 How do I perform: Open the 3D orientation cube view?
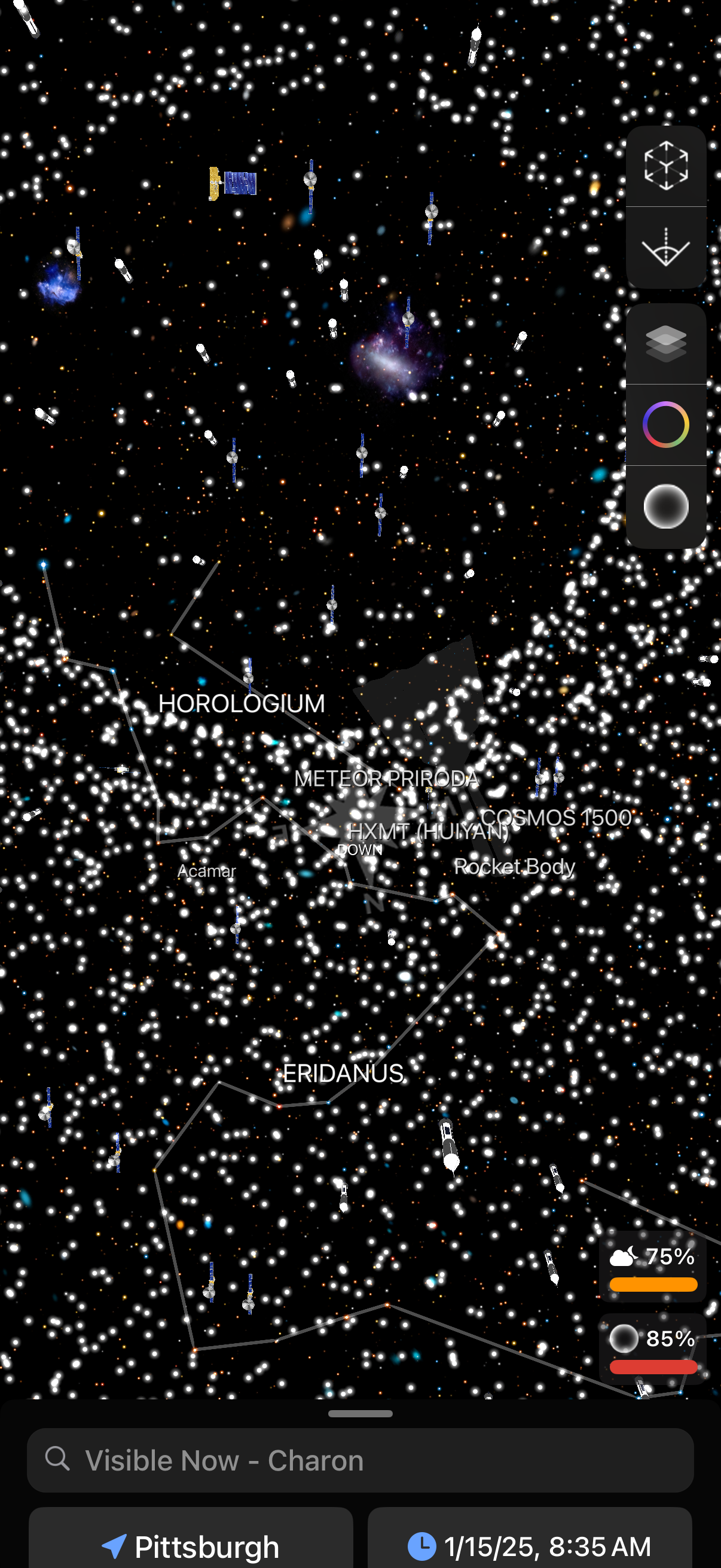665,166
